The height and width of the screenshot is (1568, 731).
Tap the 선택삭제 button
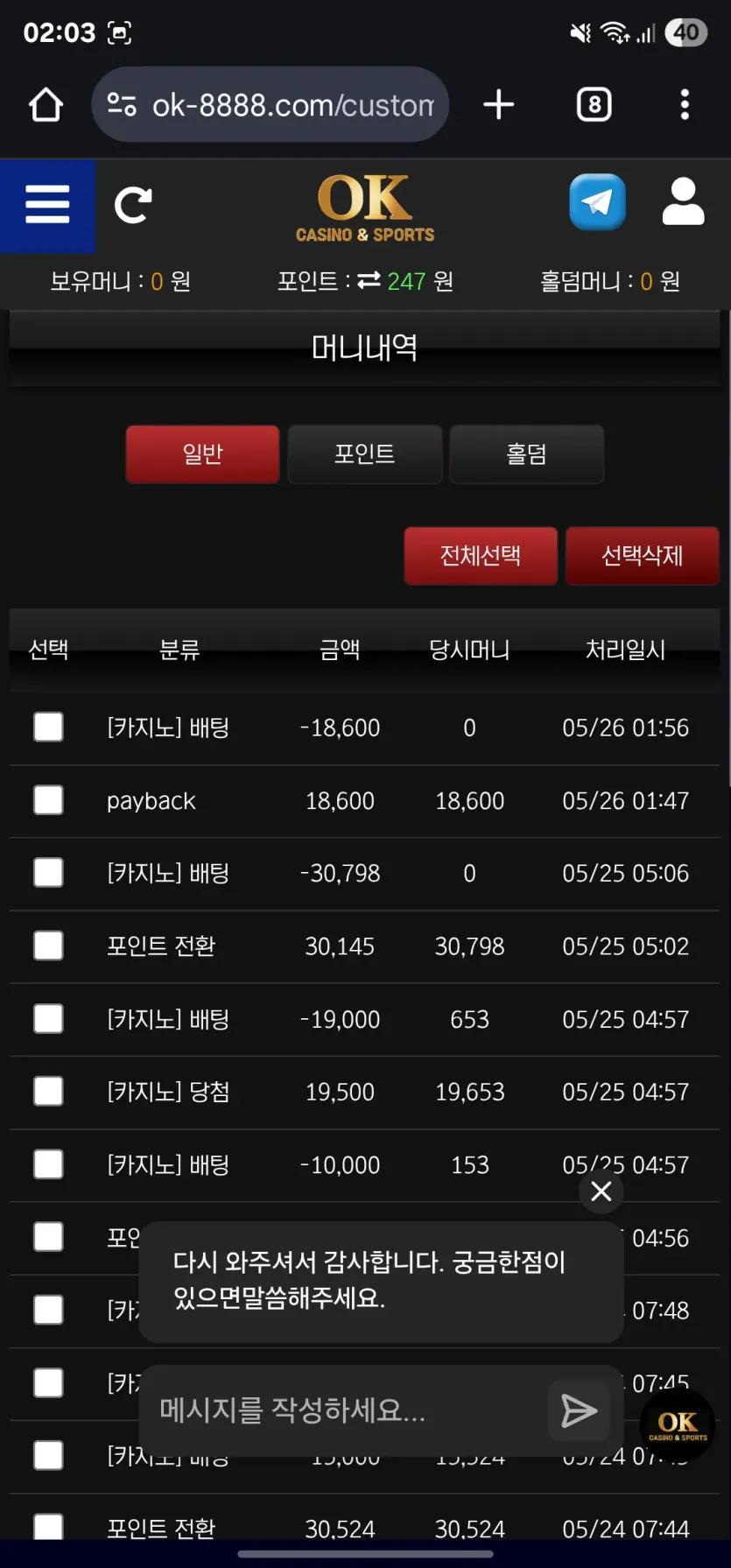[643, 555]
